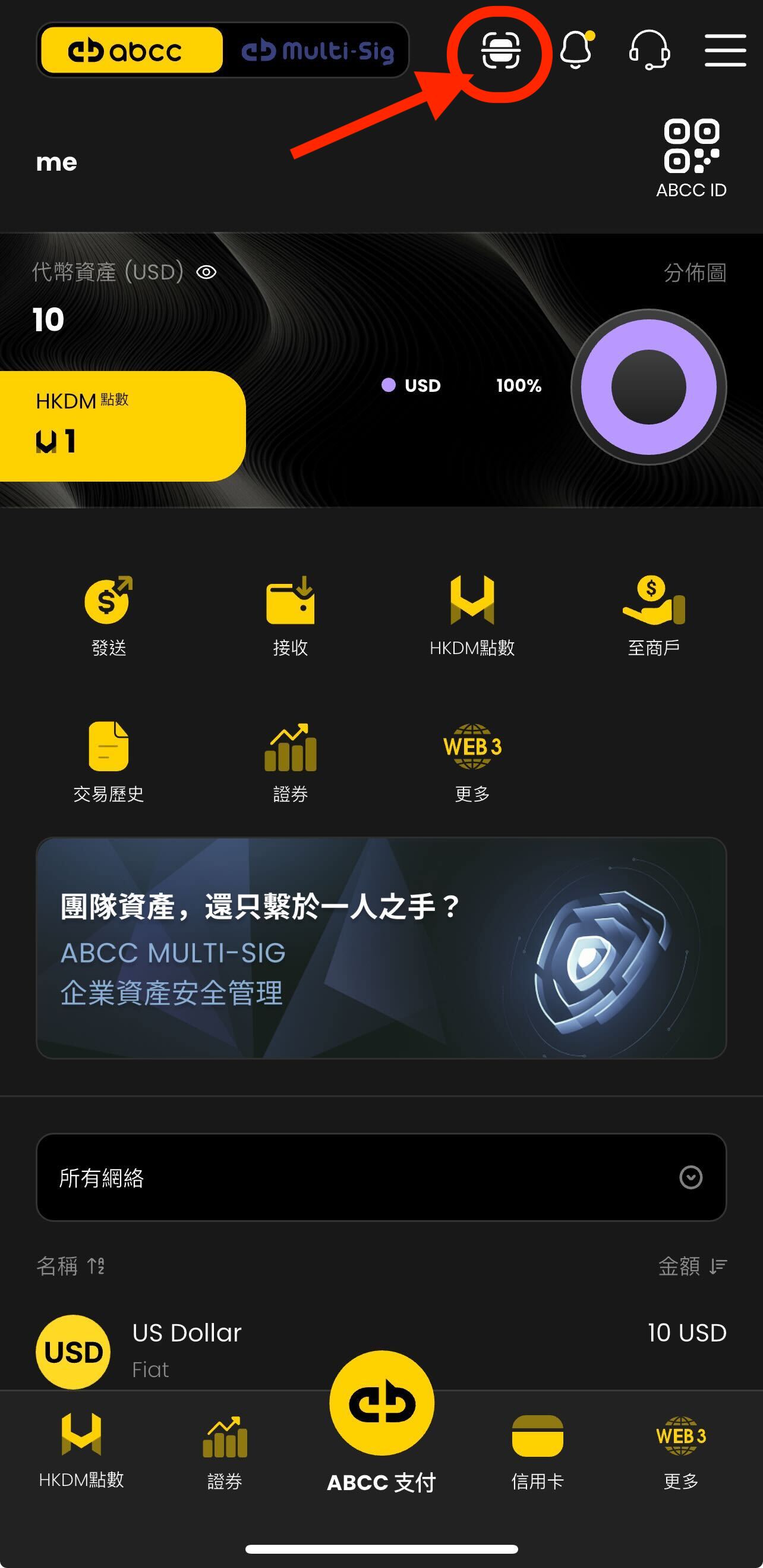Open the notifications bell

click(x=576, y=51)
